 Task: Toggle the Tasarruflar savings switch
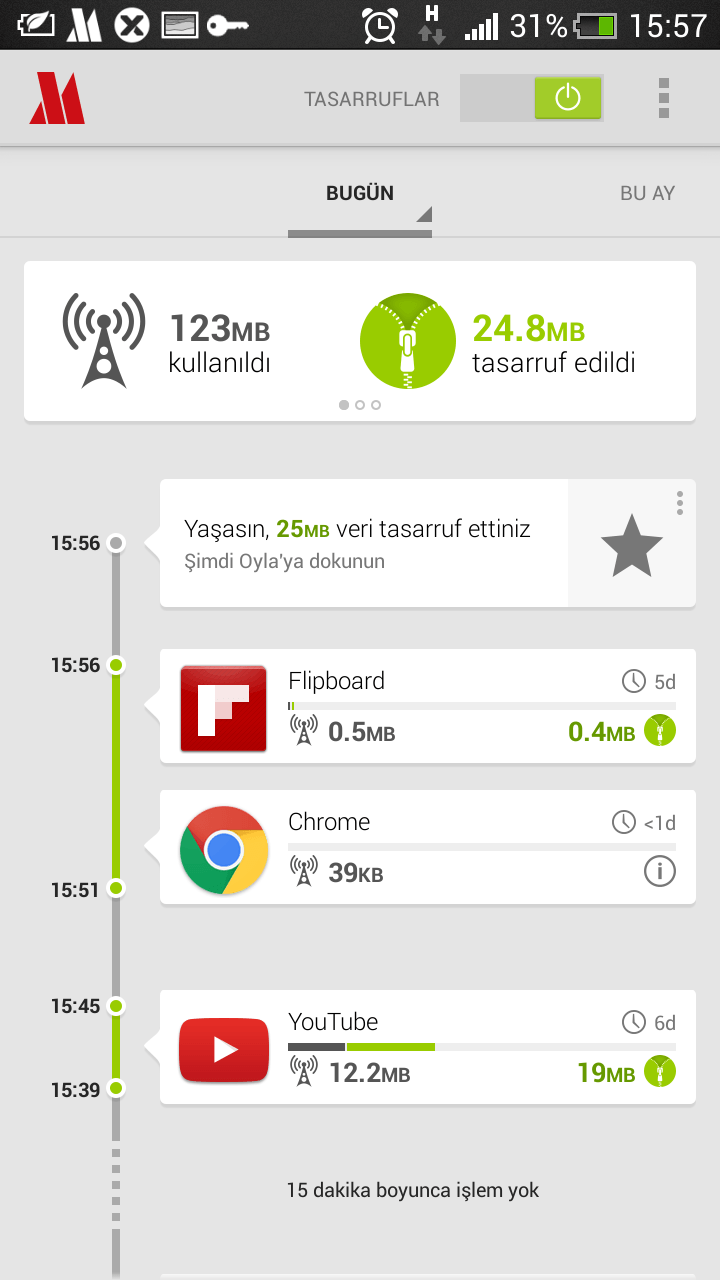[531, 98]
